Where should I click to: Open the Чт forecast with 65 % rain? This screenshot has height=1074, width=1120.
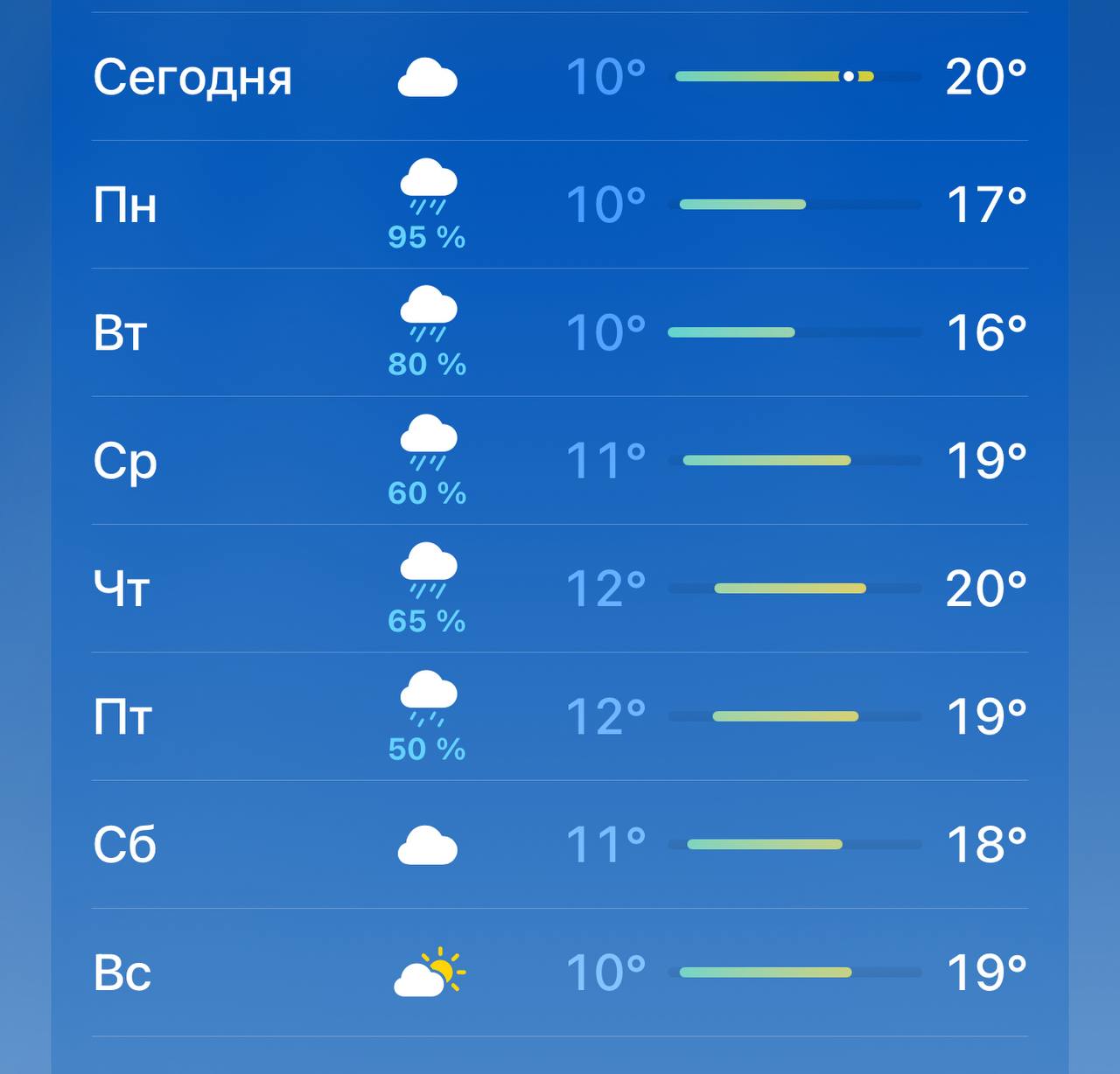click(560, 589)
